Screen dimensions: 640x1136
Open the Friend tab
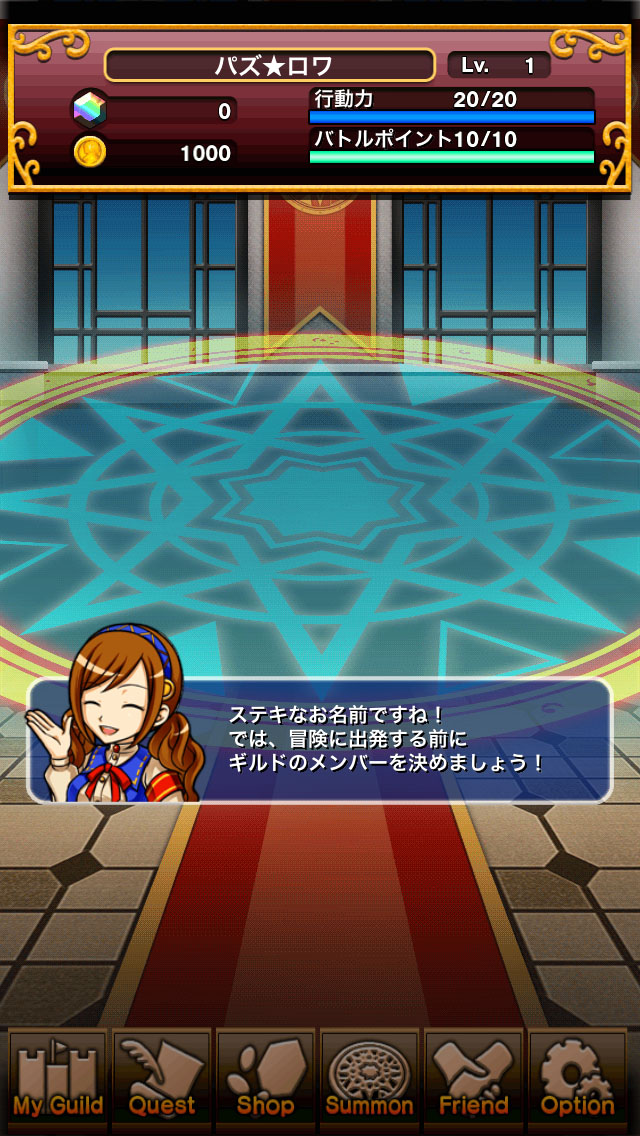click(474, 1080)
